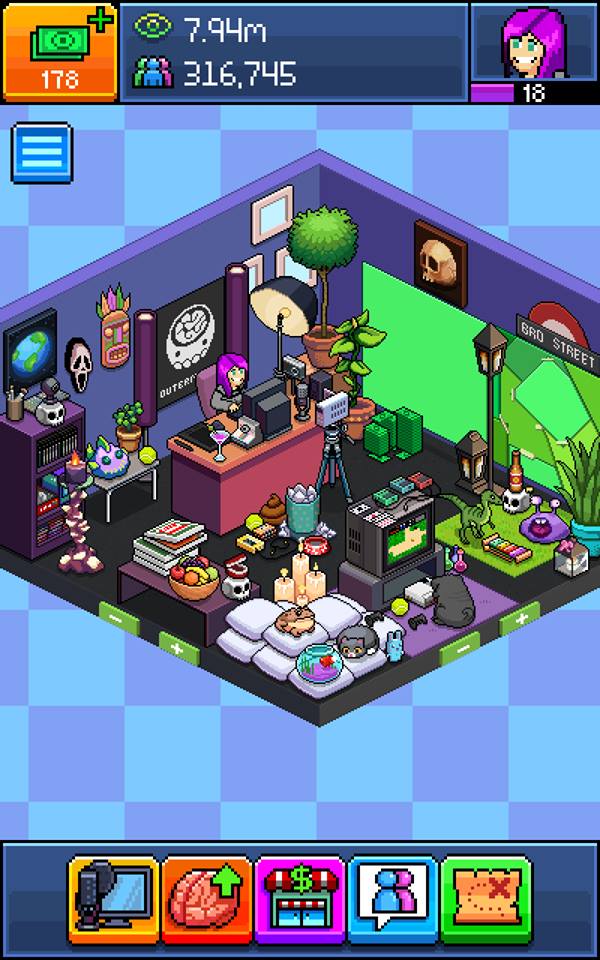Open the computer and camera video button

112,891
